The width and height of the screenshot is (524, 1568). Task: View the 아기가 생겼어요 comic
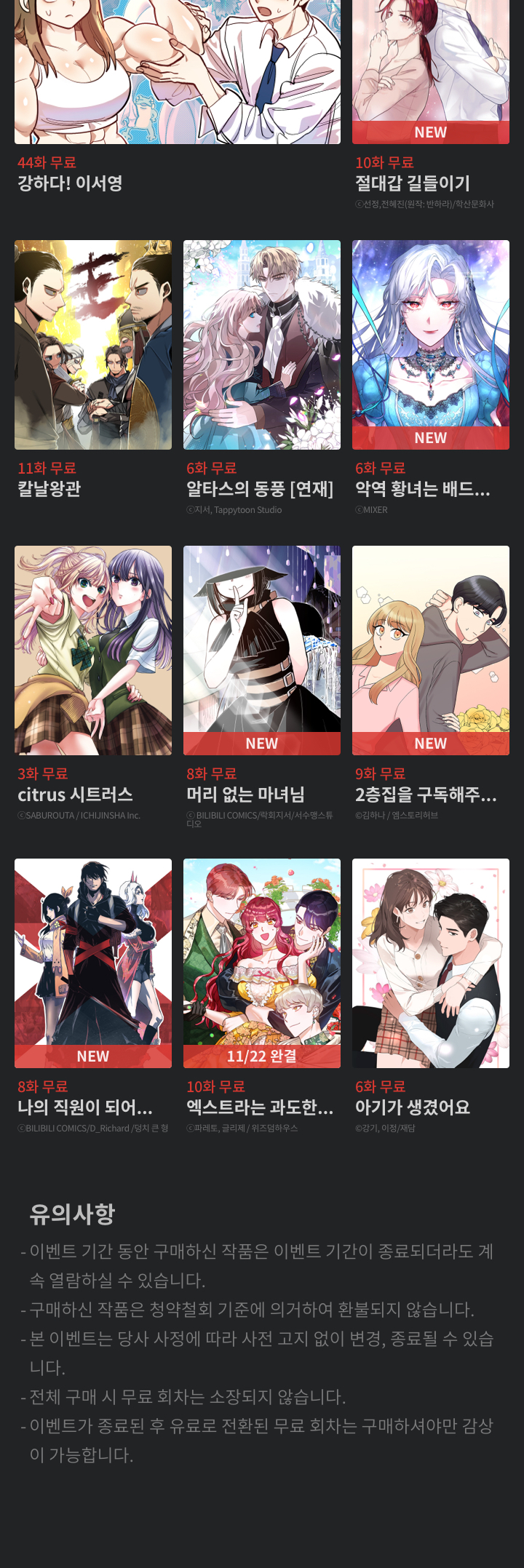pyautogui.click(x=430, y=963)
